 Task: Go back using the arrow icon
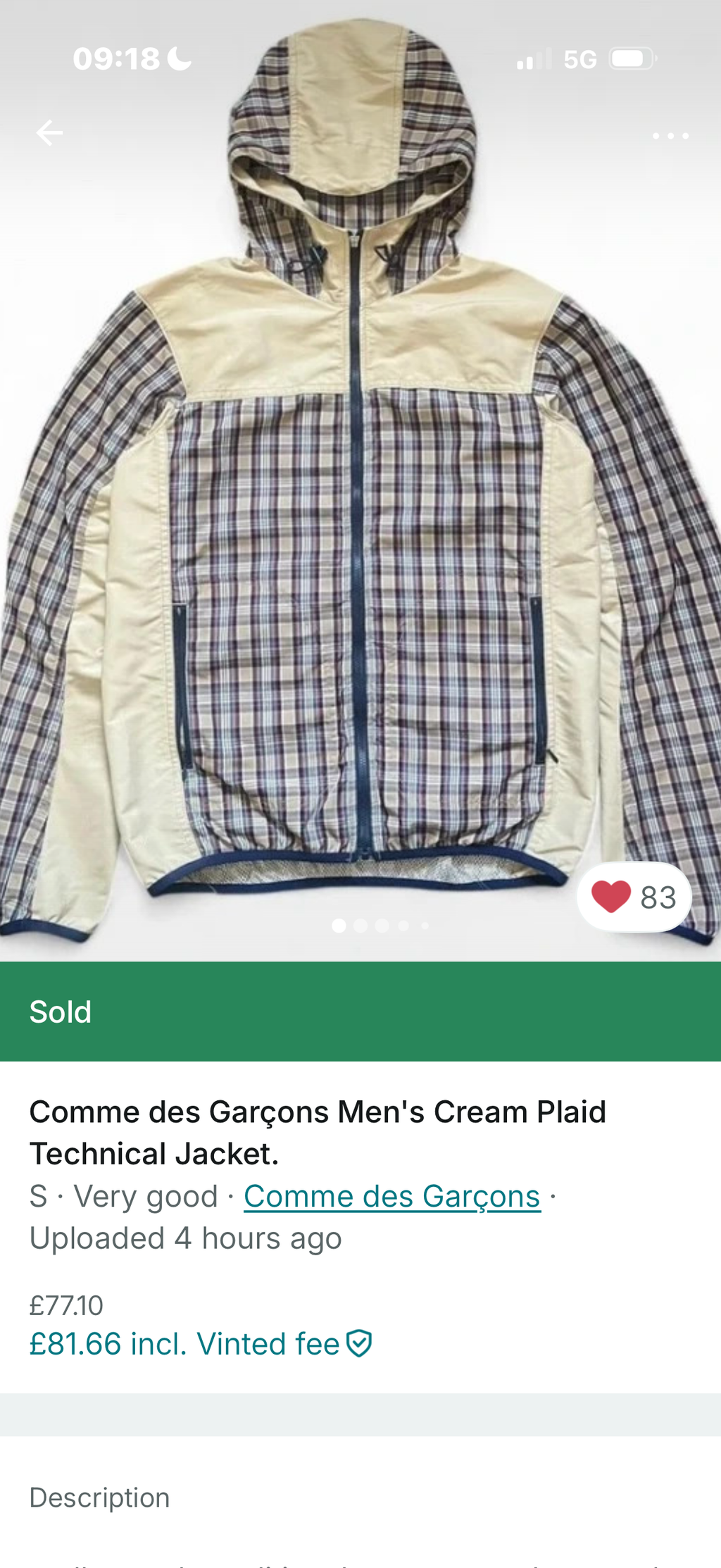(49, 132)
